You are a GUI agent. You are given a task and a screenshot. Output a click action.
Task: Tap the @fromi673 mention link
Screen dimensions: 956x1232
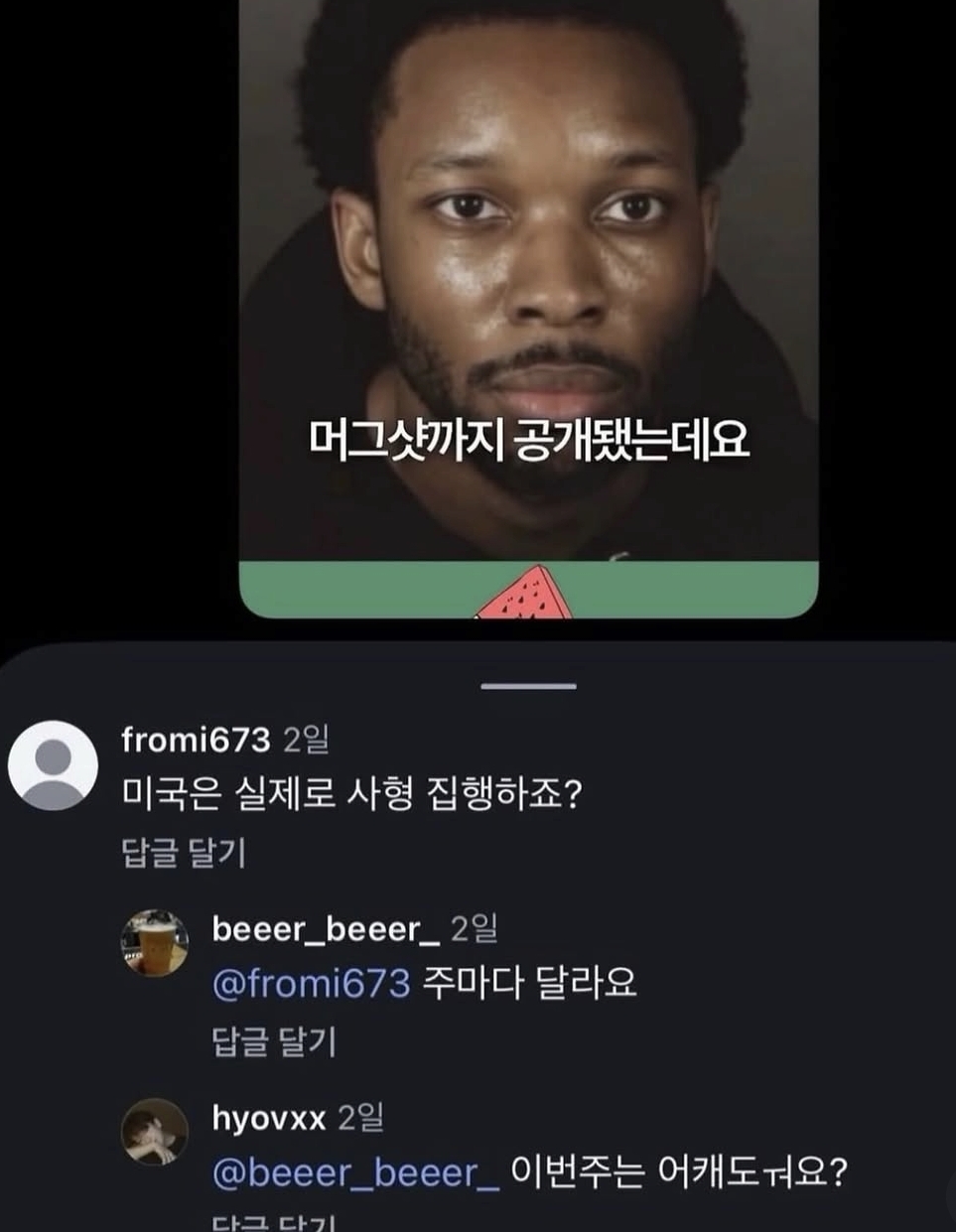pos(311,984)
